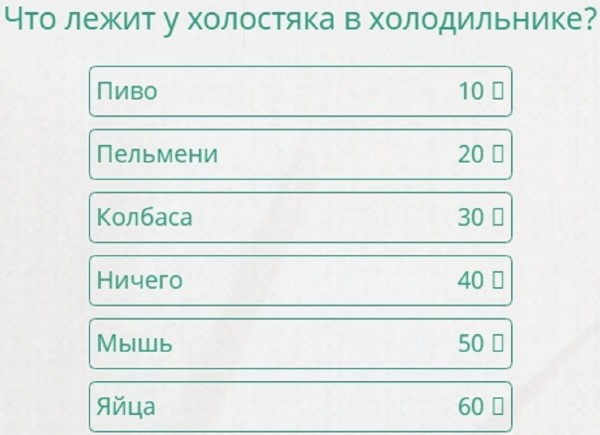Choose the answer Яйца
The width and height of the screenshot is (600, 435).
(x=300, y=406)
